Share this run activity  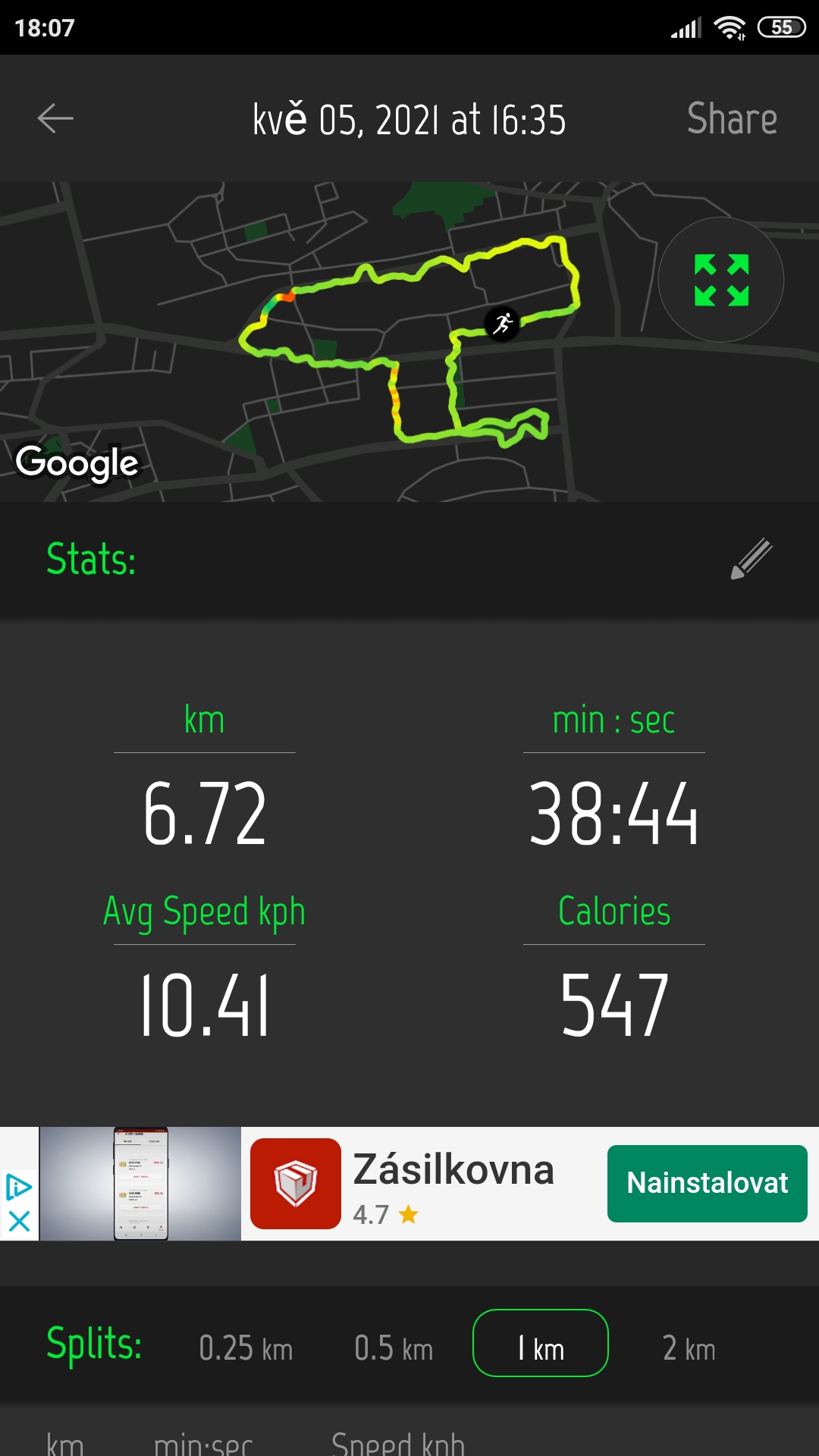click(732, 119)
